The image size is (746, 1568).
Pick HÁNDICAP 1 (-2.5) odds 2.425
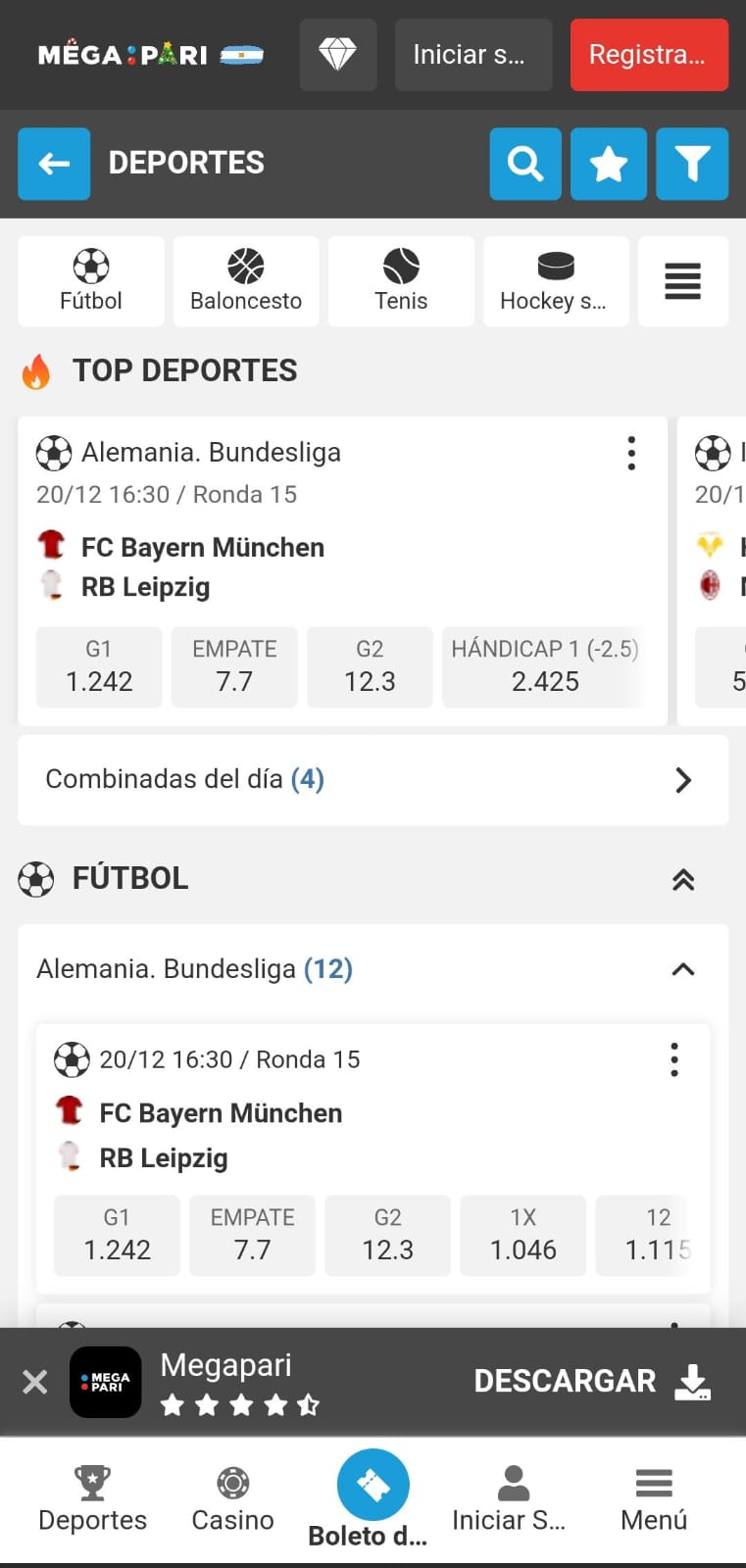click(545, 666)
